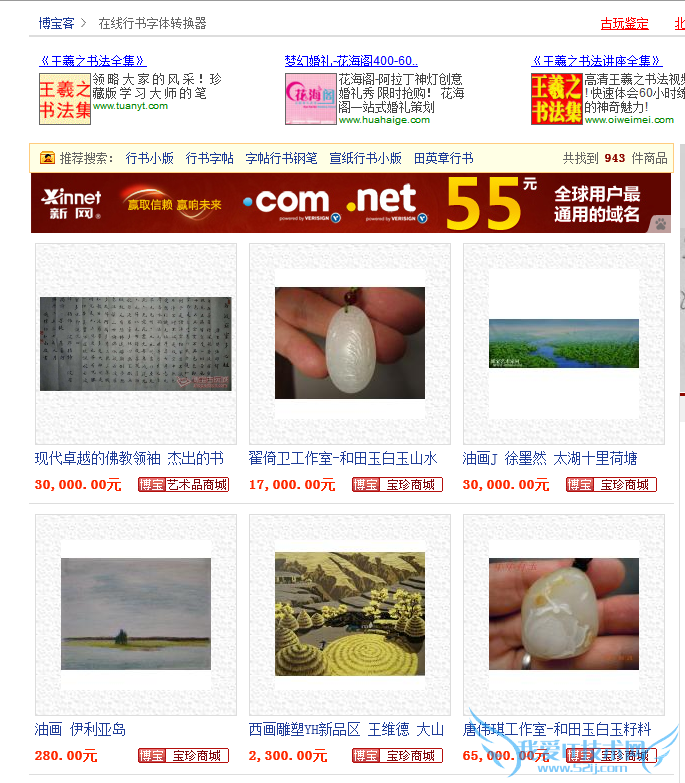Select the suggested search 田英章行书
This screenshot has height=783, width=685.
tap(444, 158)
